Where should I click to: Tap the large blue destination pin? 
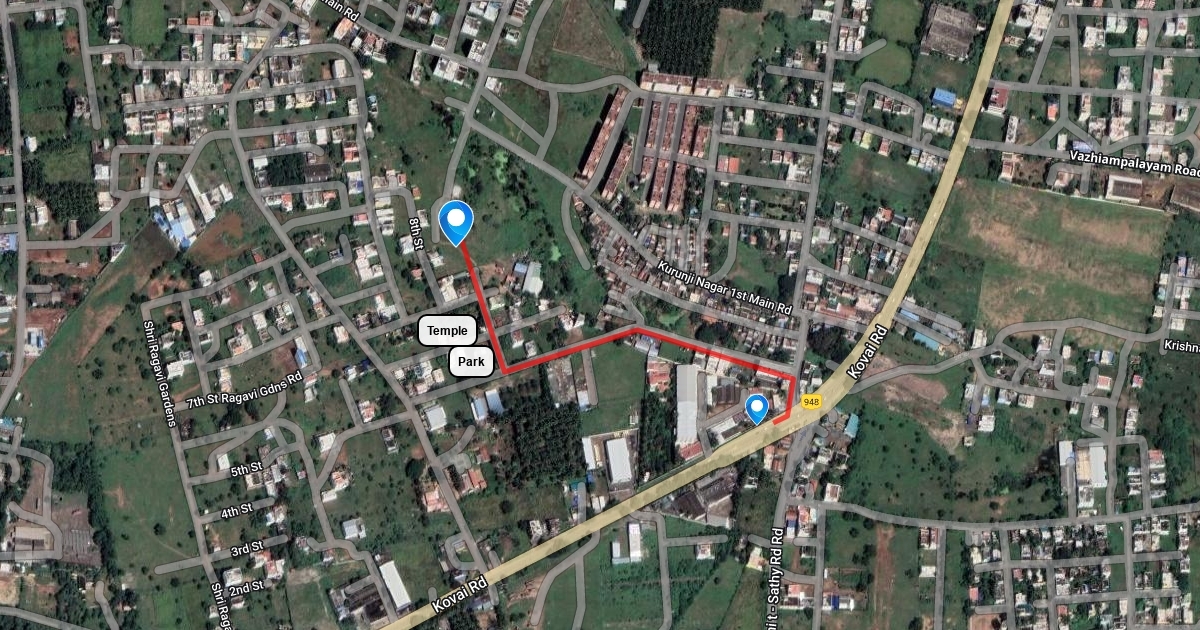pyautogui.click(x=457, y=221)
